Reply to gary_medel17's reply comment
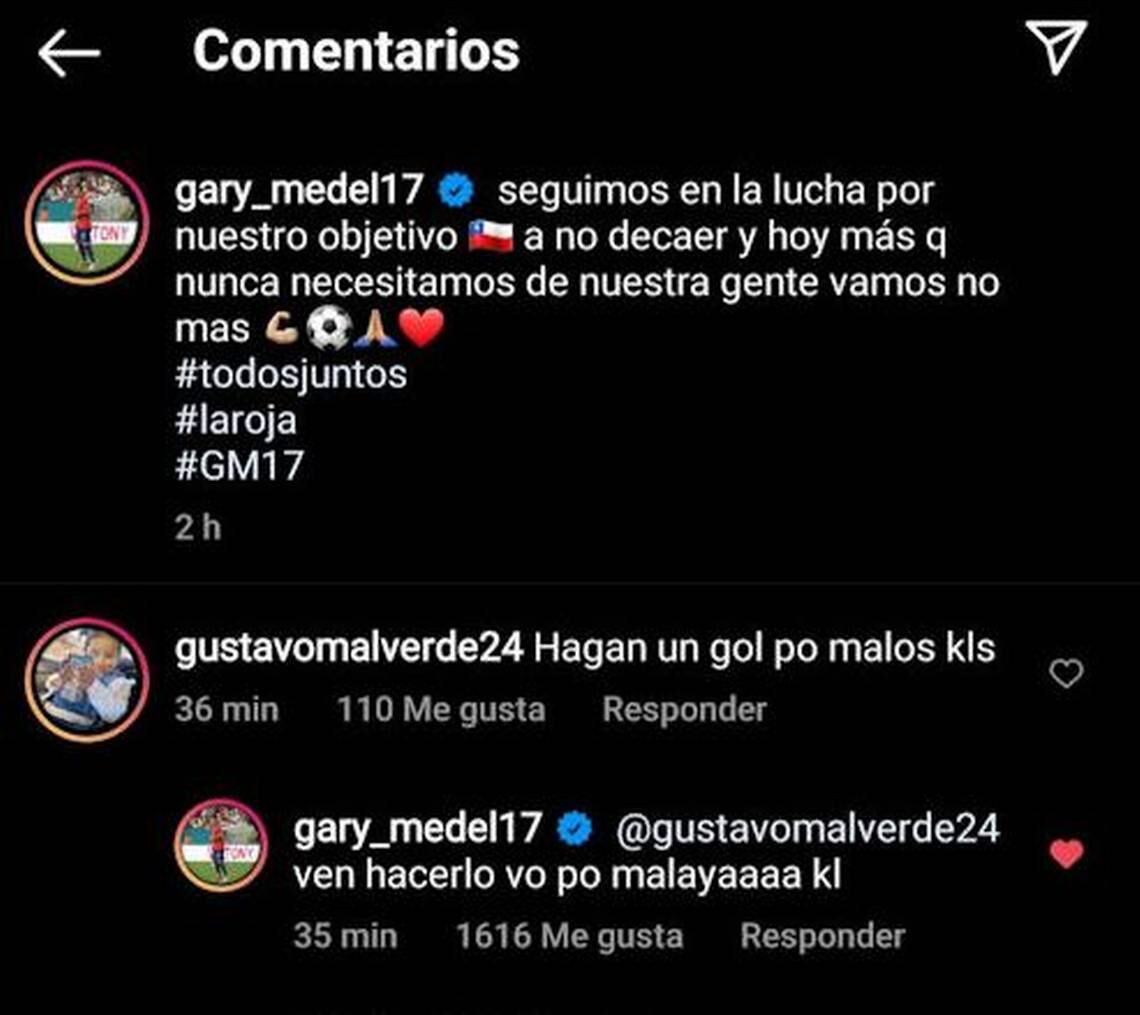Viewport: 1140px width, 1015px height. (x=822, y=936)
